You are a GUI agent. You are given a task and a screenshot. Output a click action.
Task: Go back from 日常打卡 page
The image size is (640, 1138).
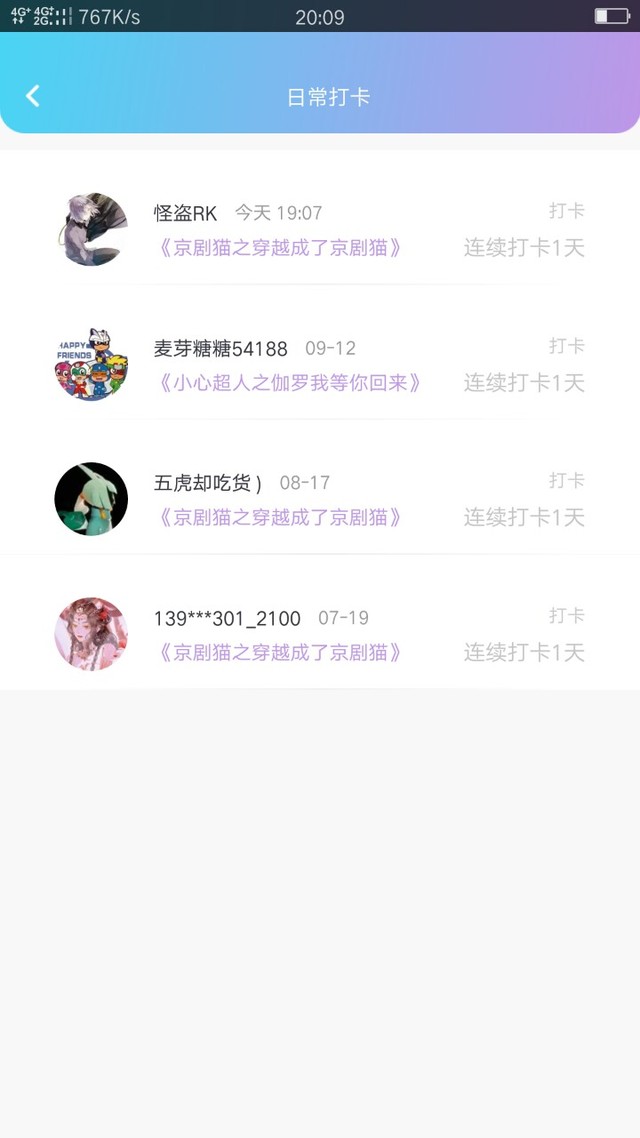point(33,96)
